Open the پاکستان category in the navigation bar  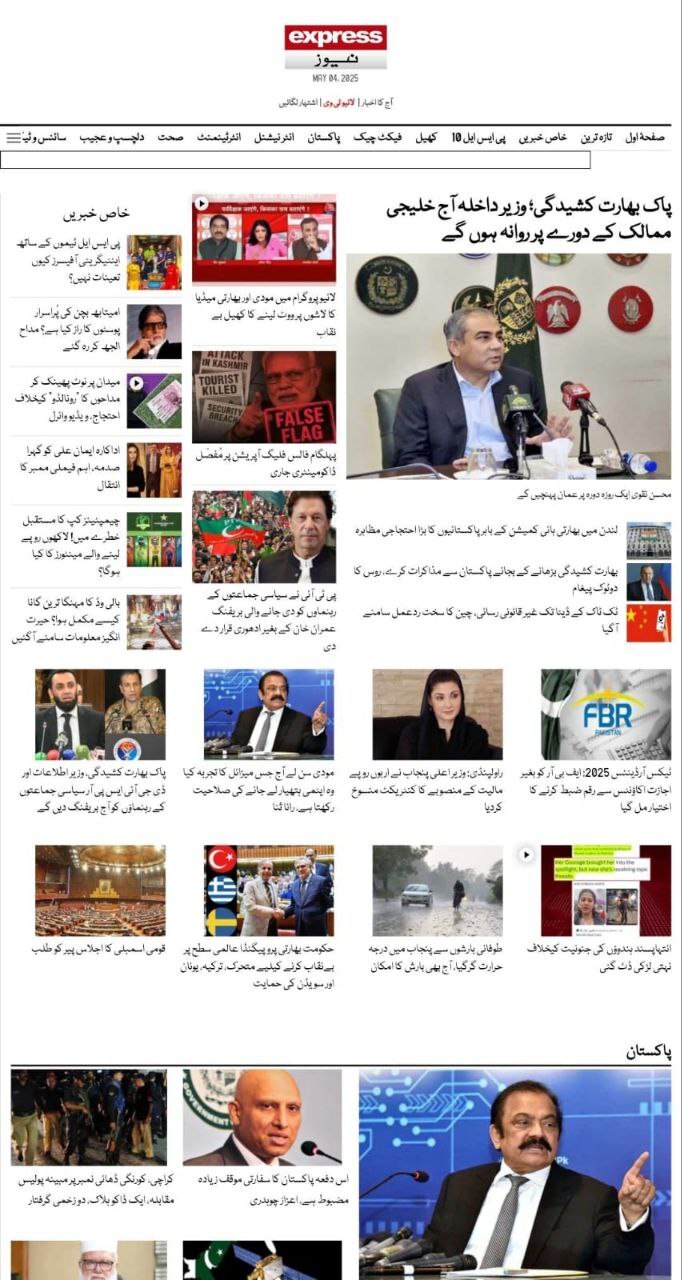(325, 136)
